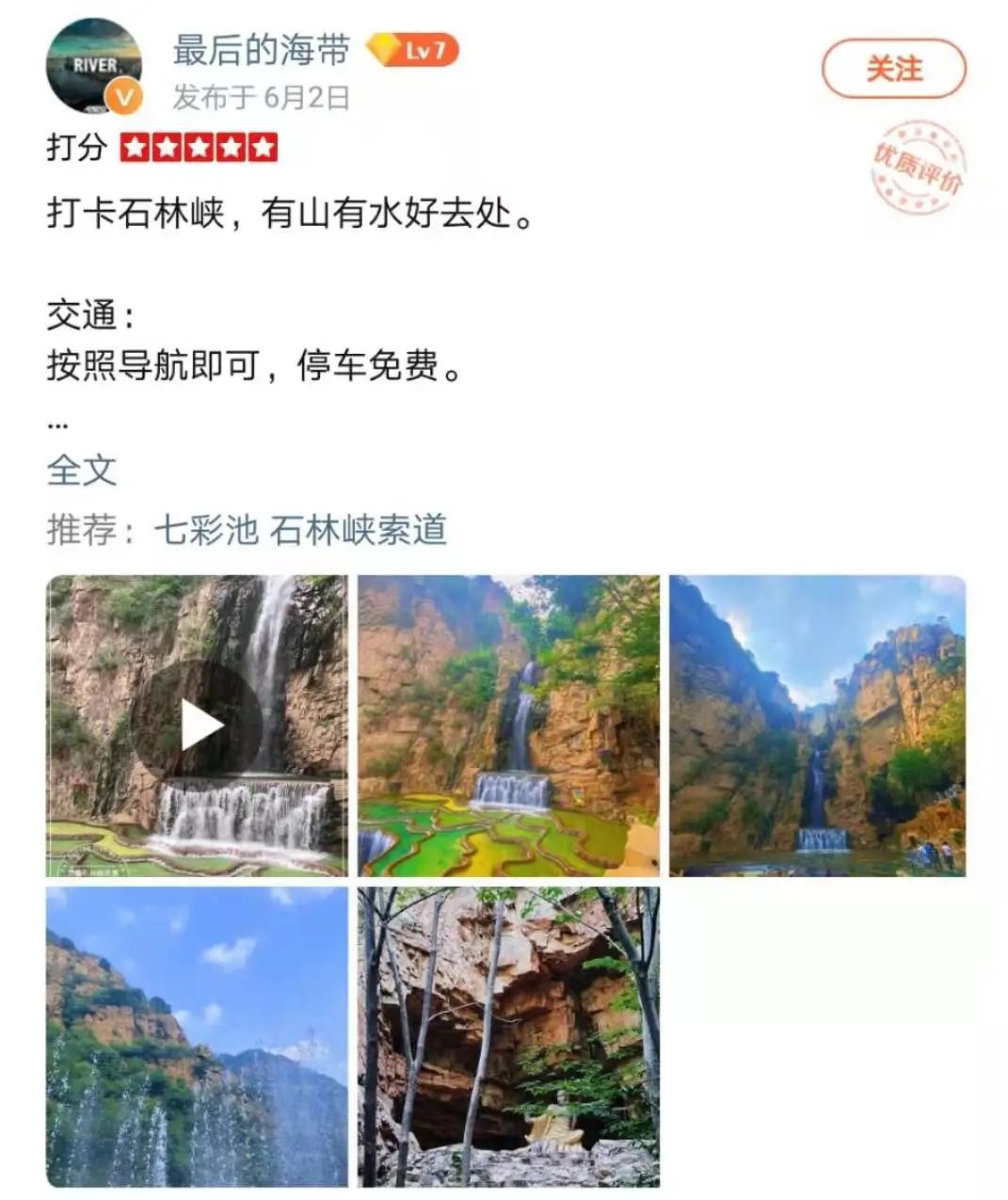Viewport: 1008px width, 1200px height.
Task: Click the 打分 rating label
Action: pos(75,148)
